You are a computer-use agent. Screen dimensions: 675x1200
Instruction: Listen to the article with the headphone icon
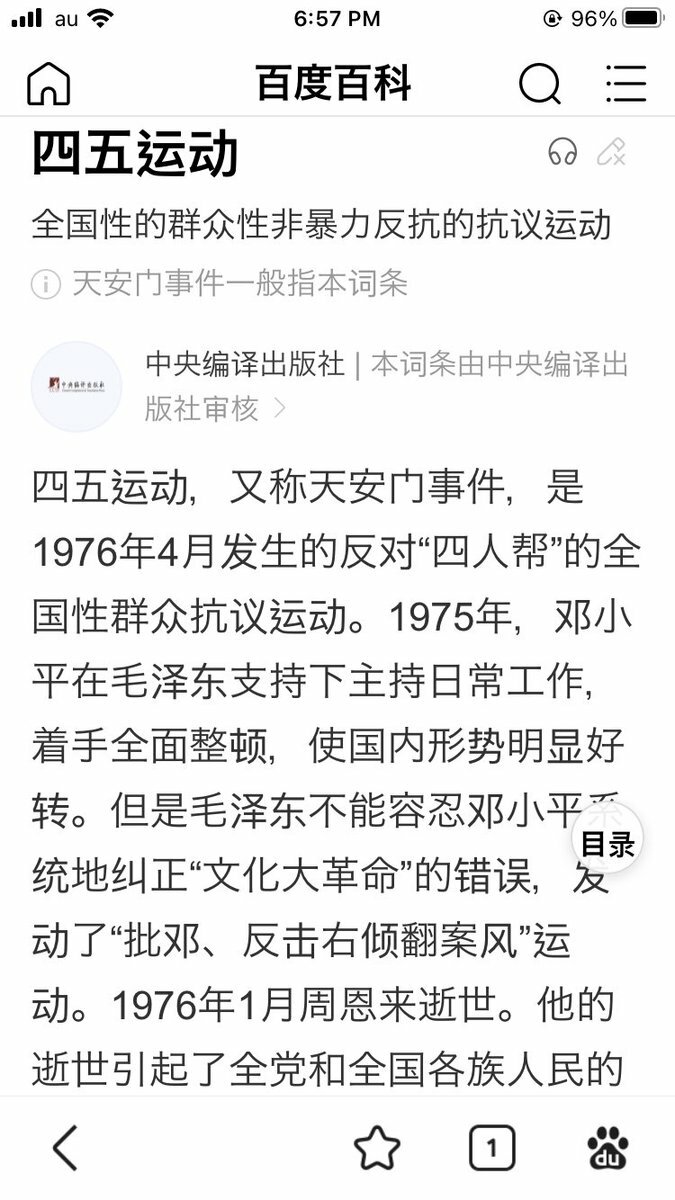(x=563, y=152)
